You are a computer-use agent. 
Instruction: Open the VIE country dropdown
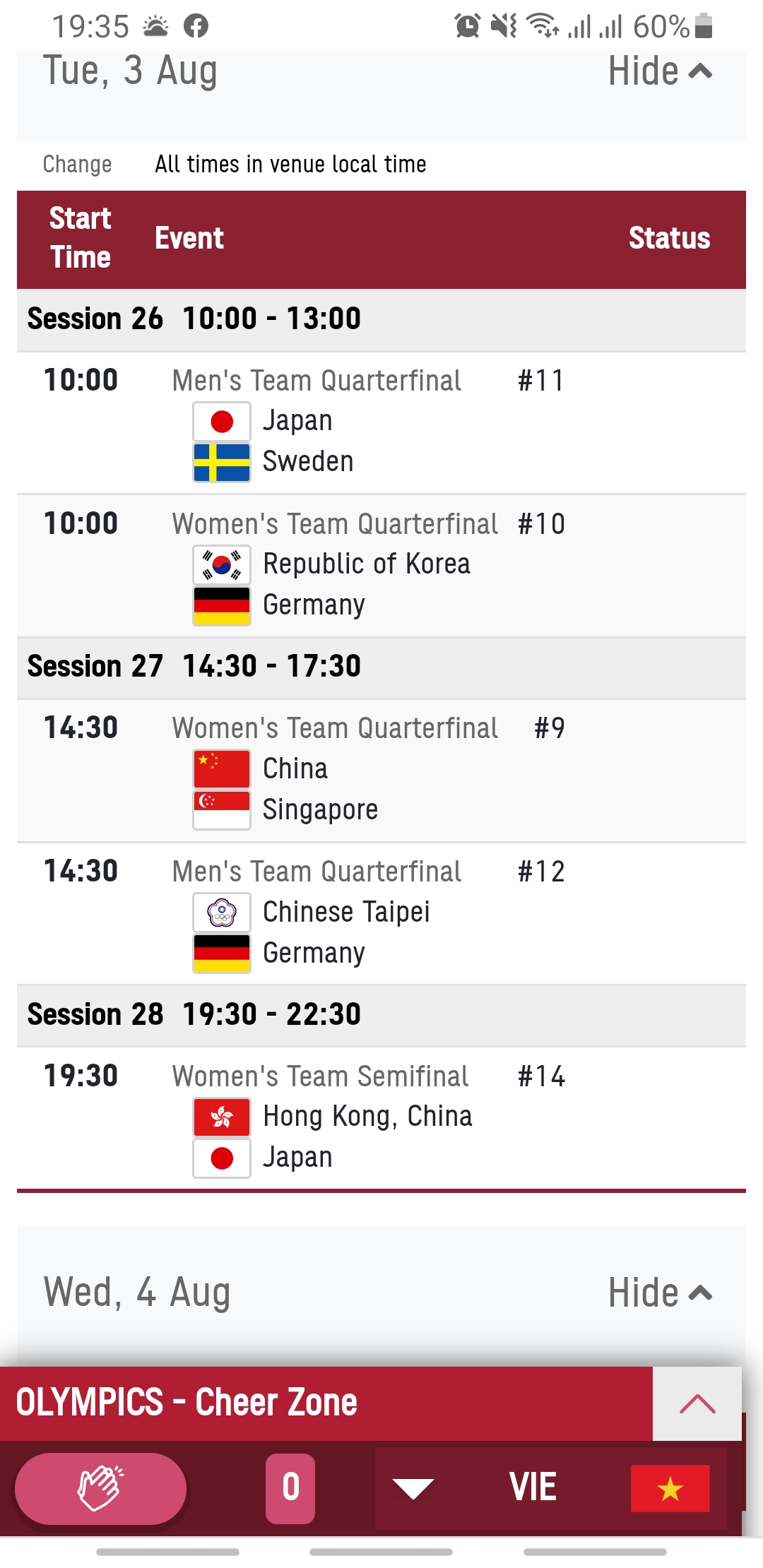tap(550, 1488)
